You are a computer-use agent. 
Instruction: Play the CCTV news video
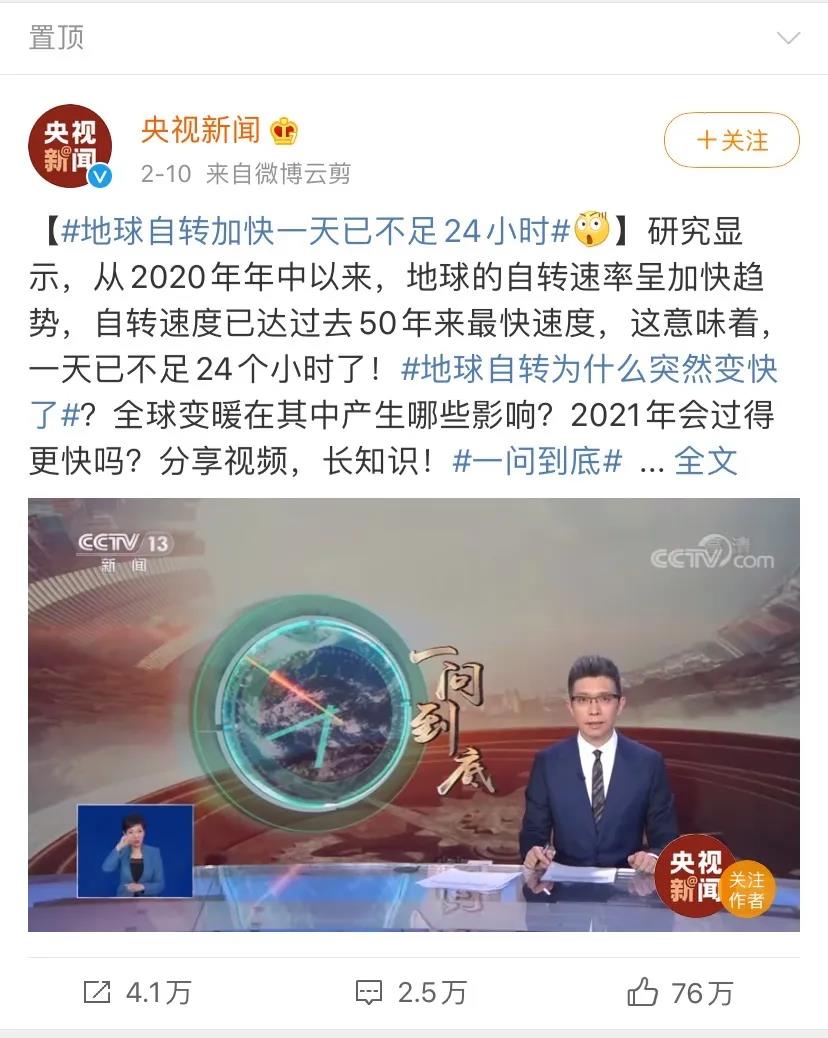(x=413, y=714)
